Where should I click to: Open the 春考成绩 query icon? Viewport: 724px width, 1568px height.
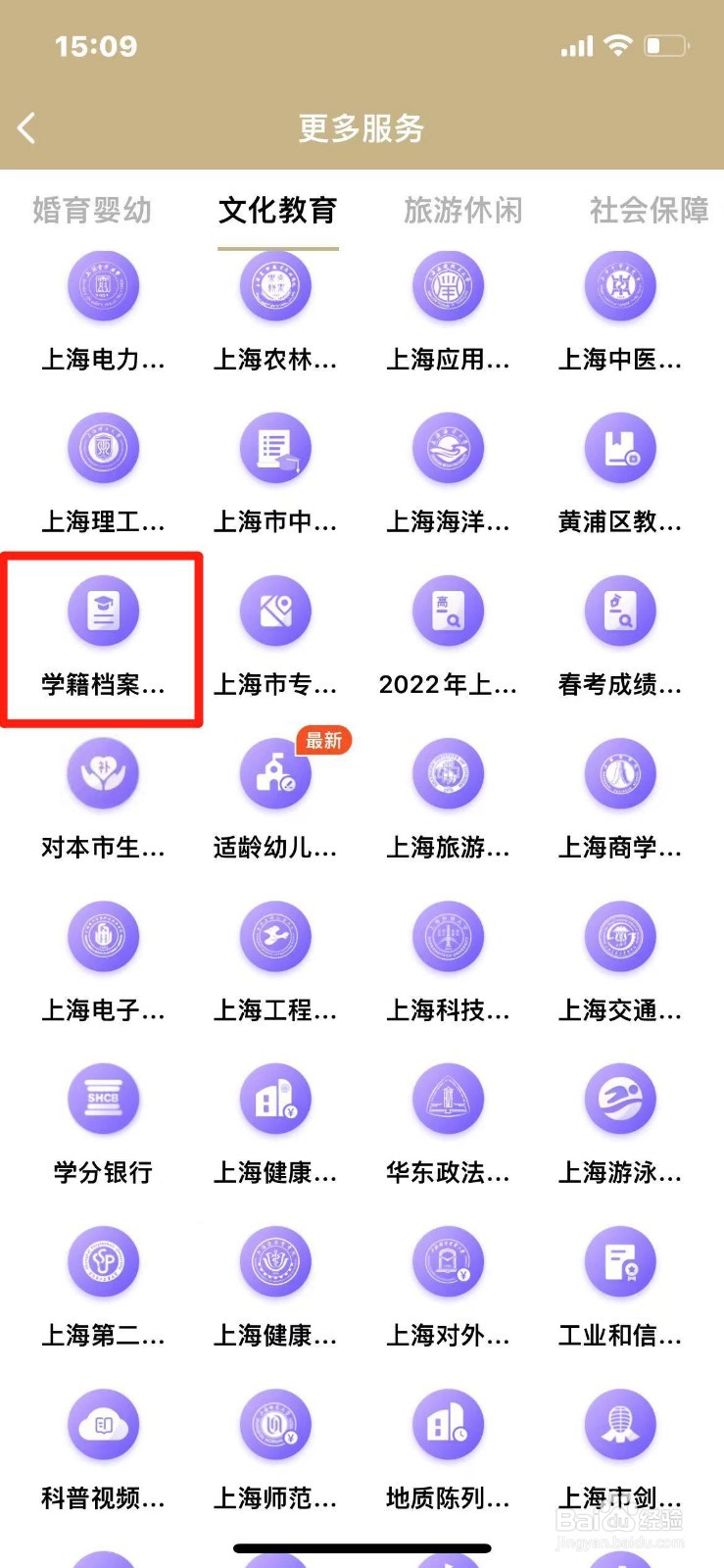coord(620,610)
